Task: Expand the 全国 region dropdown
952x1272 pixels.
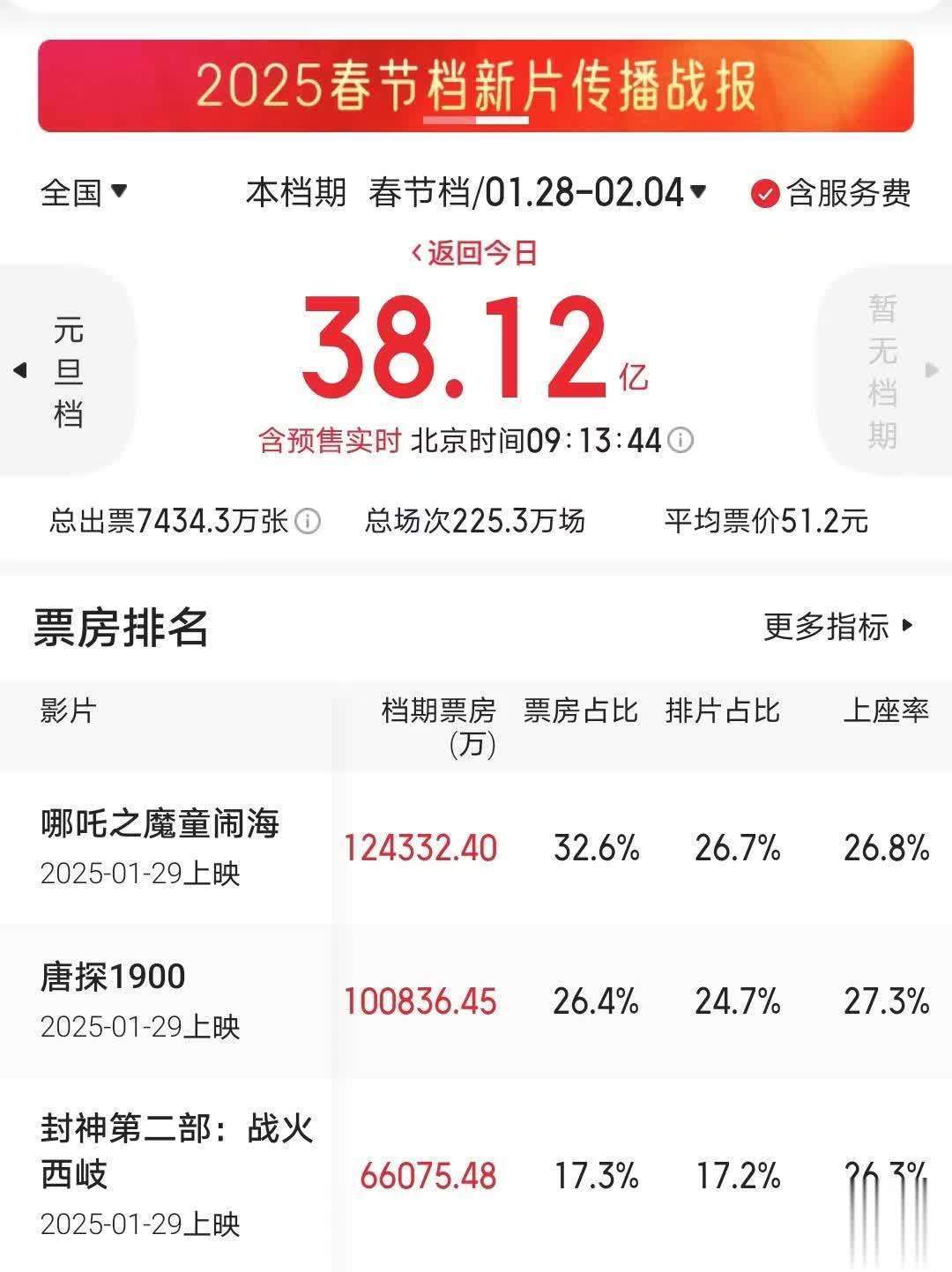Action: 85,191
